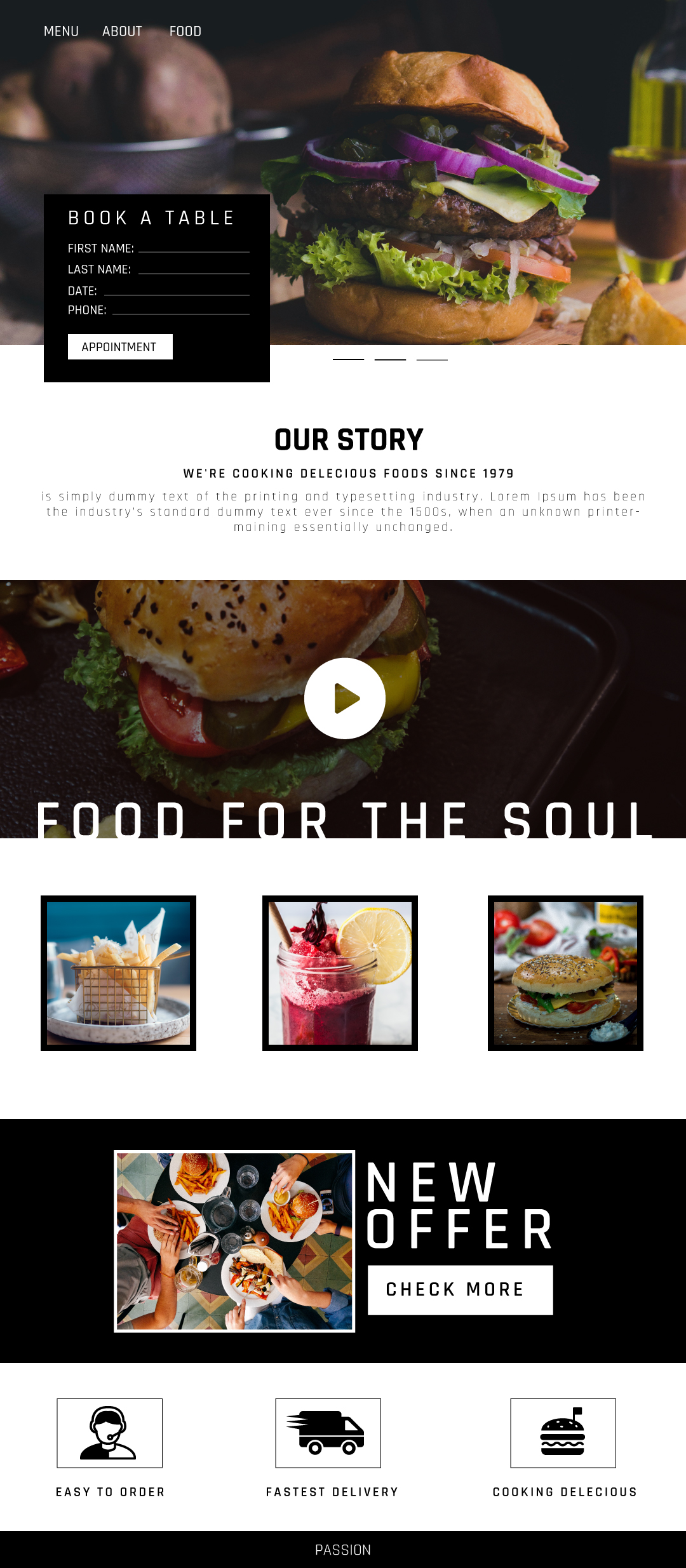
Task: Jump to the third slide indicator
Action: pos(432,359)
